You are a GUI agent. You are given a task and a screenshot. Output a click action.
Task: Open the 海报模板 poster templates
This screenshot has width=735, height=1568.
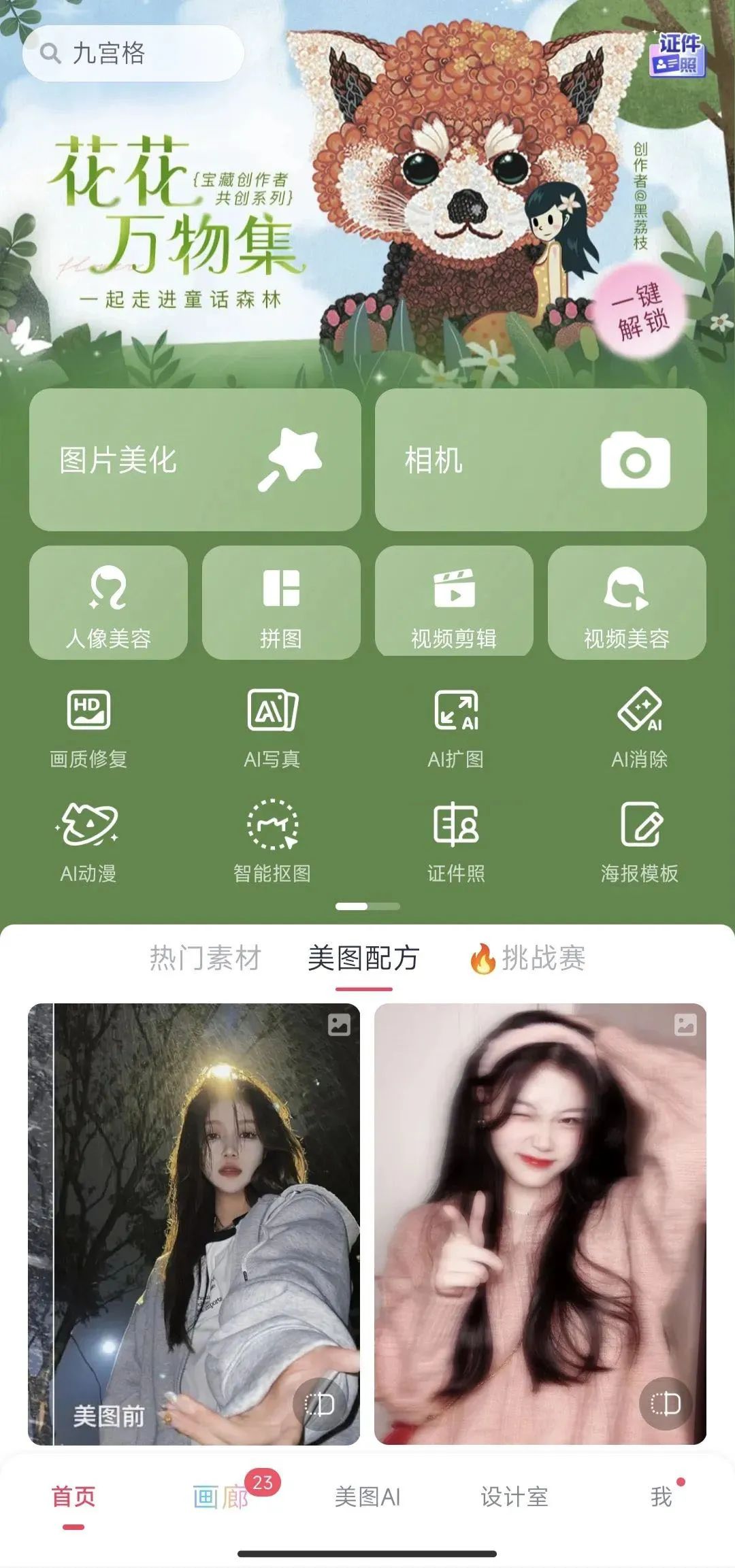[x=640, y=842]
